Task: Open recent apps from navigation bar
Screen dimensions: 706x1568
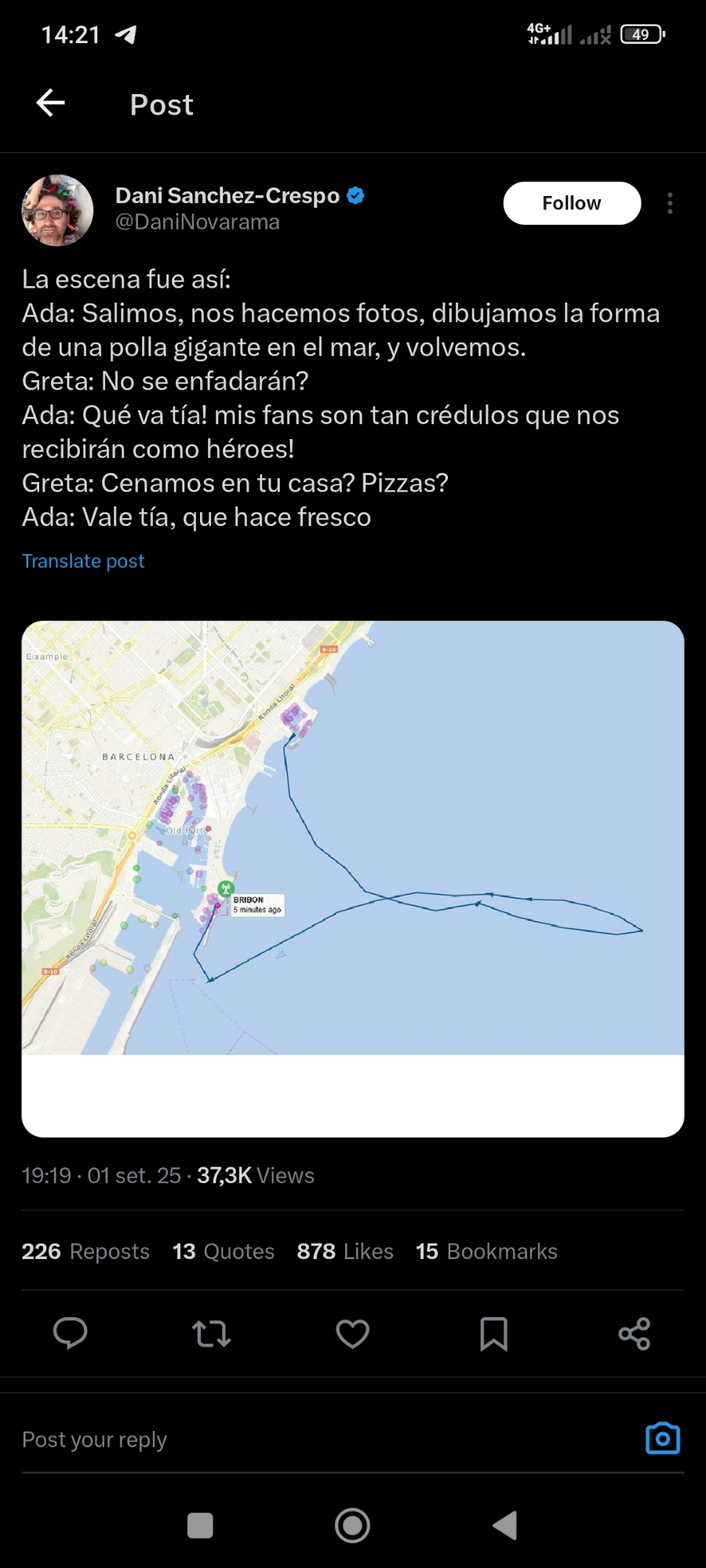Action: [x=200, y=1525]
